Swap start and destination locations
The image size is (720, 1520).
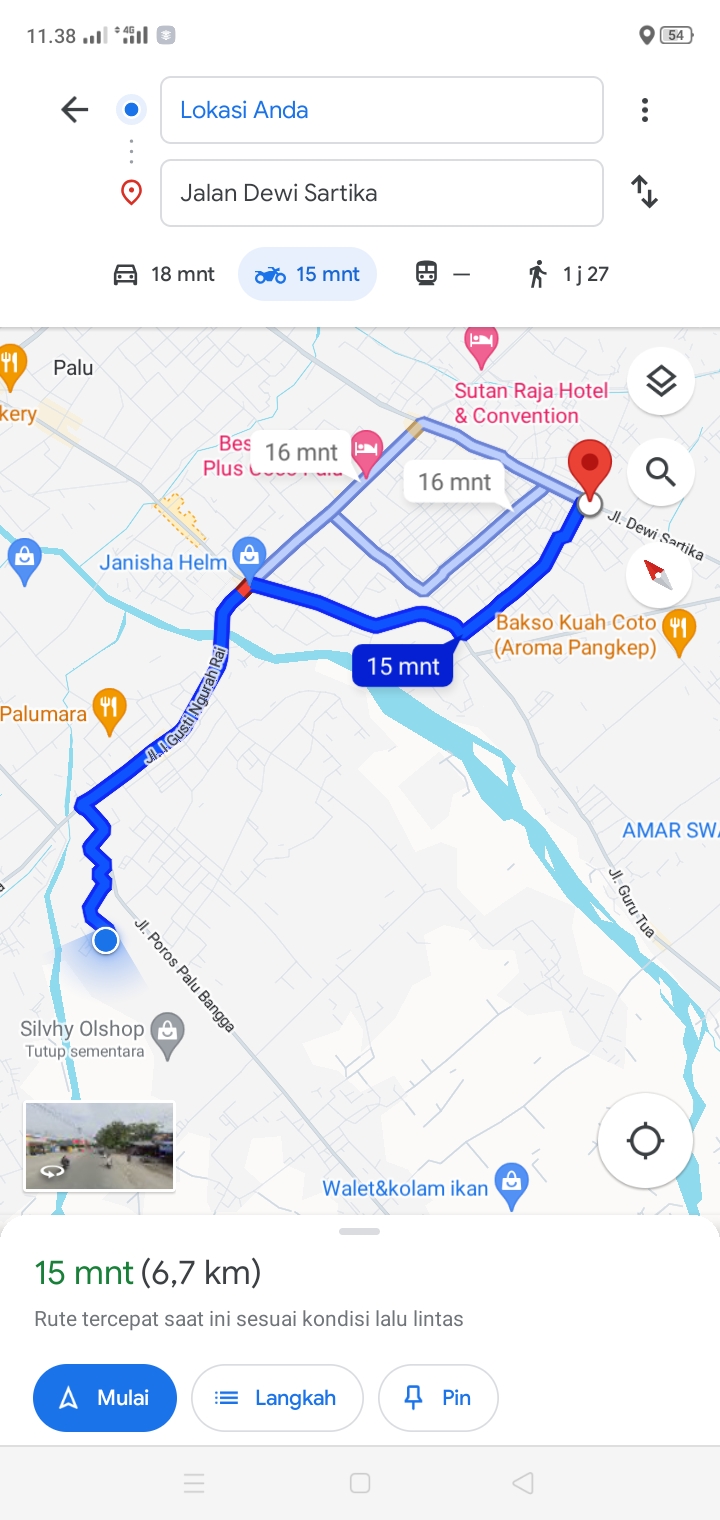click(645, 191)
